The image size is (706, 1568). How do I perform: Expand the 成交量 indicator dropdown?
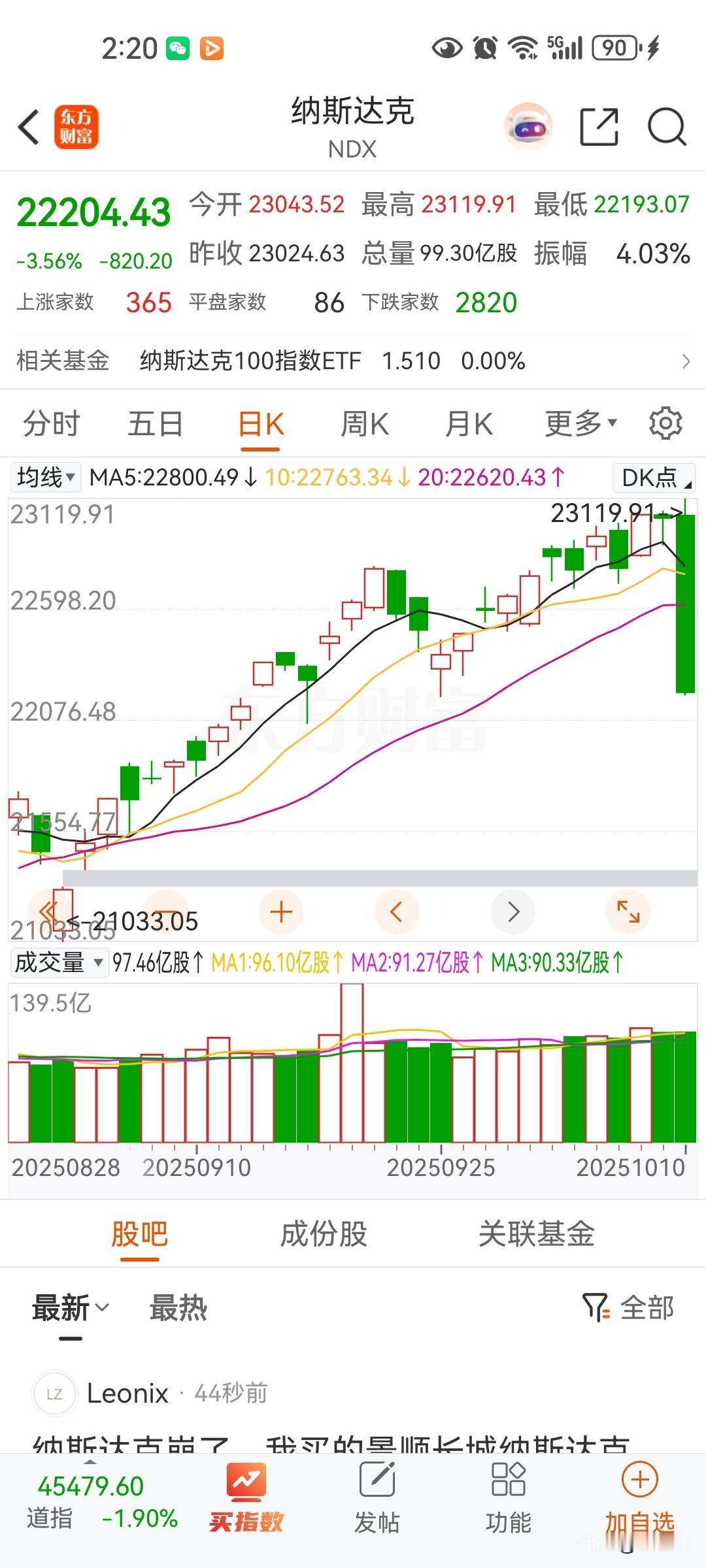59,962
